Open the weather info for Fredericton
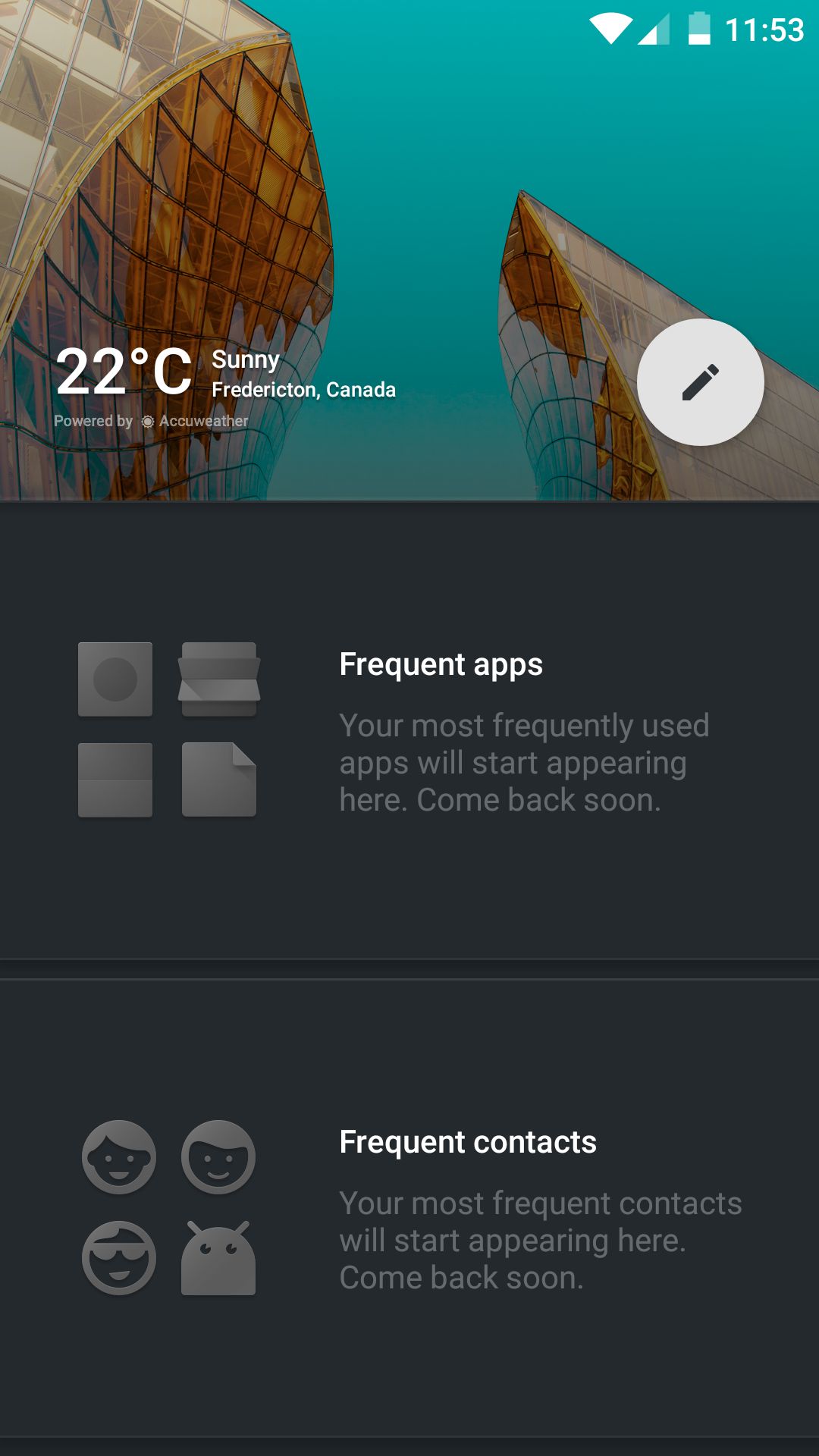The width and height of the screenshot is (819, 1456). pyautogui.click(x=225, y=374)
